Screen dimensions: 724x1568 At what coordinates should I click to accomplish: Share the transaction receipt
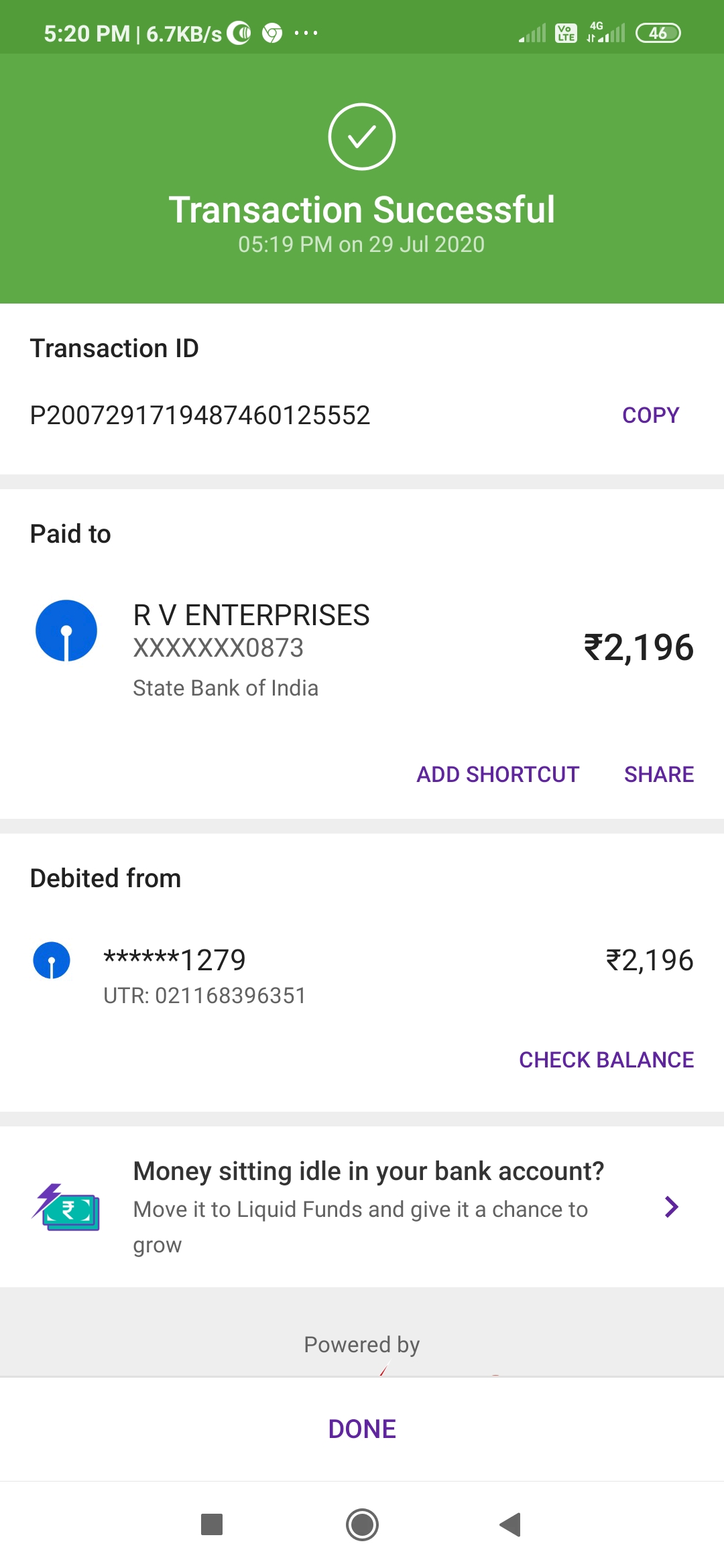658,775
